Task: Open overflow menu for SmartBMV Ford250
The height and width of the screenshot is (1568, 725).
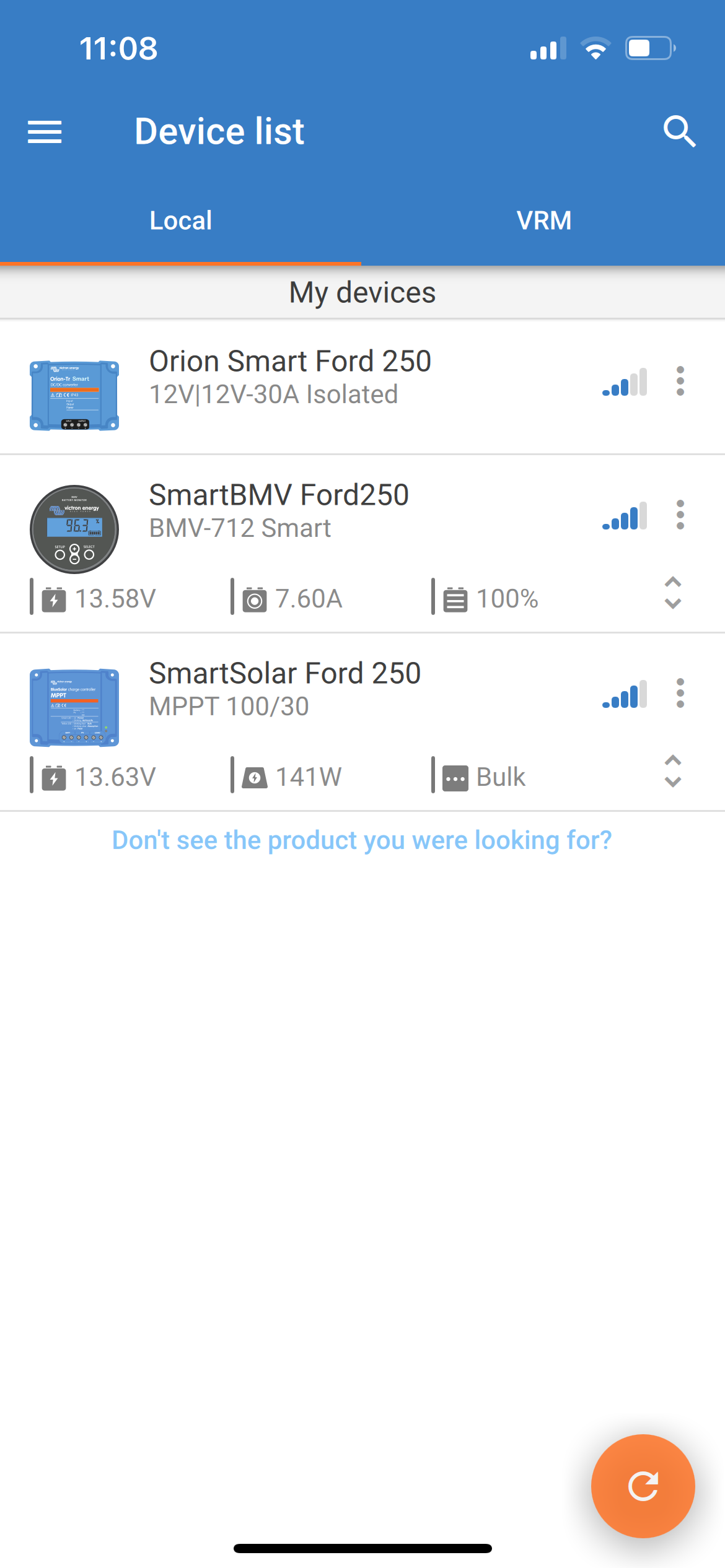Action: click(x=680, y=515)
